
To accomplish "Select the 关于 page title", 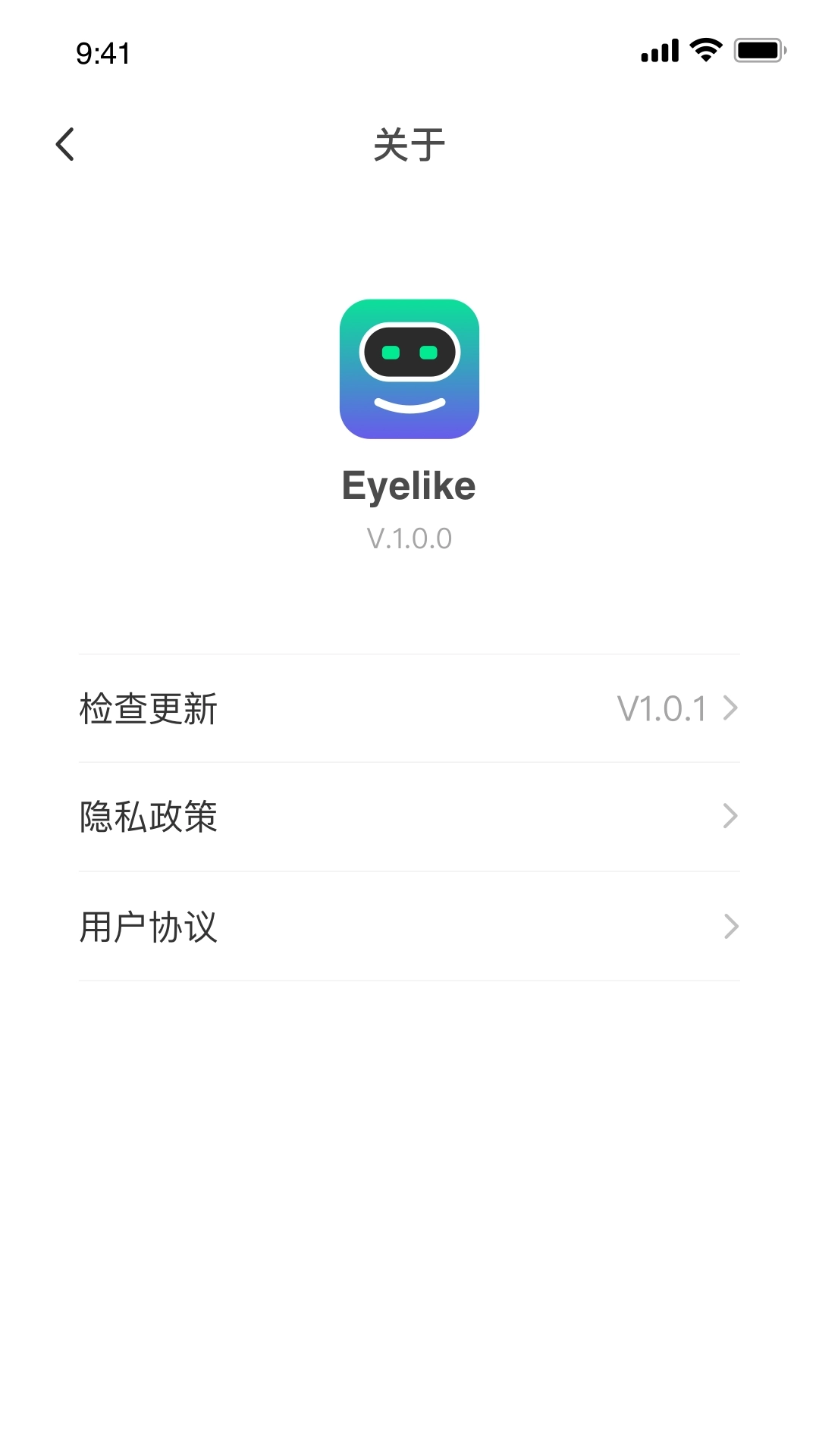I will [x=409, y=145].
